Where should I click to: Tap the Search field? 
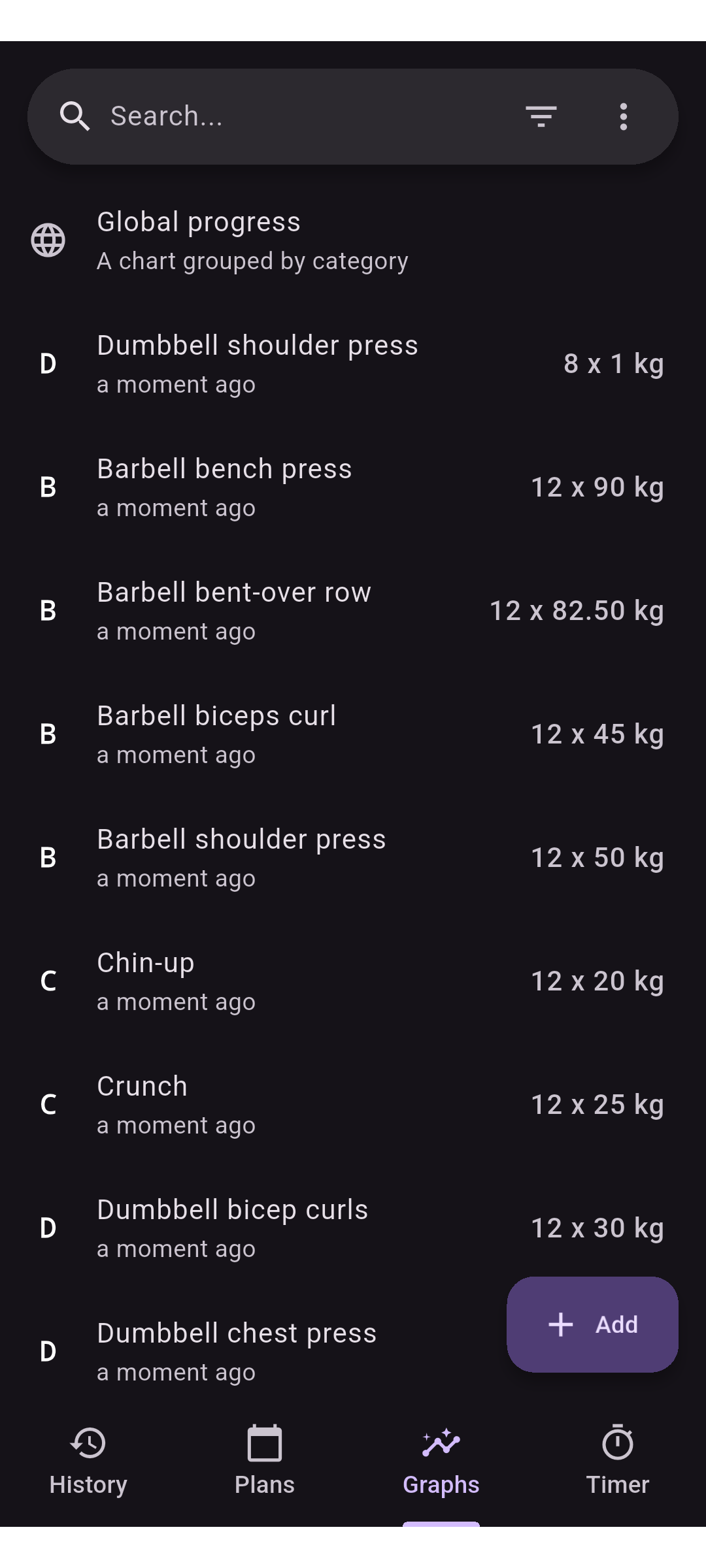tap(294, 116)
